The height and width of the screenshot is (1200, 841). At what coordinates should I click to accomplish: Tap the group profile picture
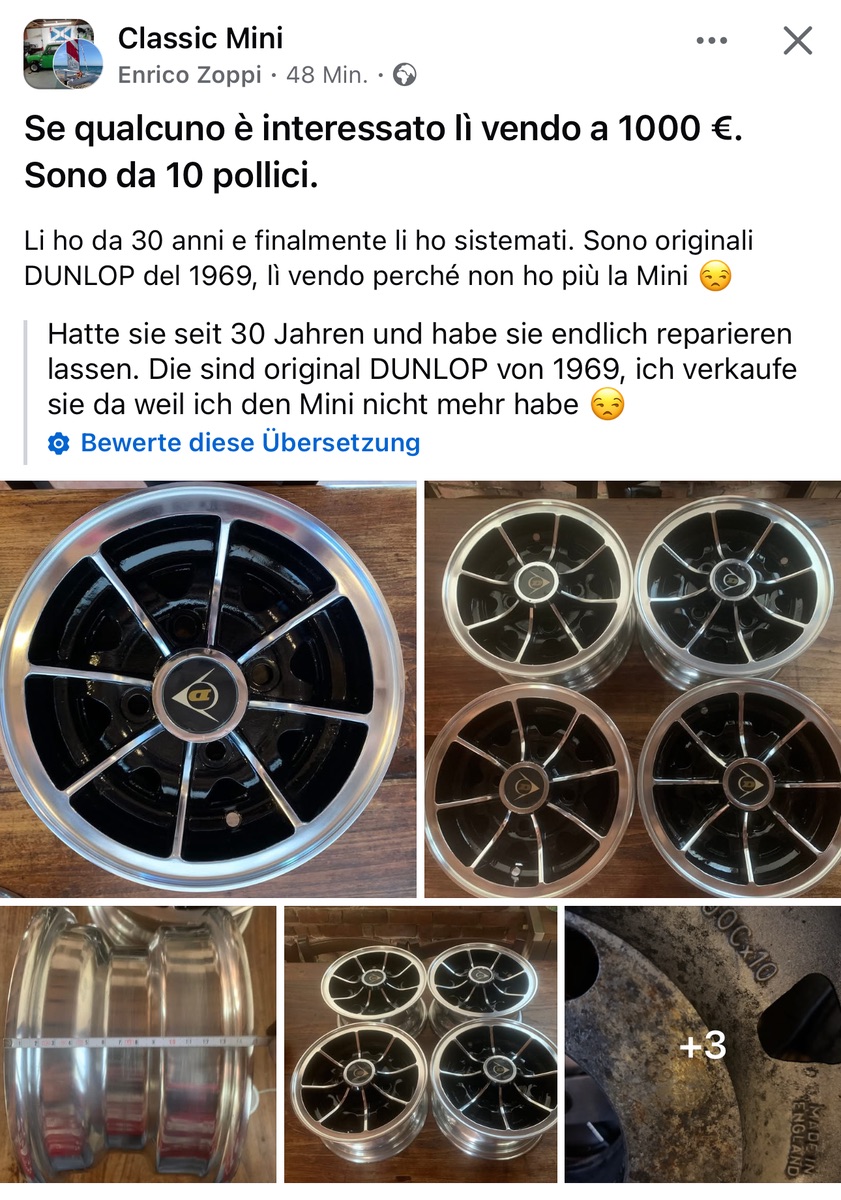(x=58, y=55)
